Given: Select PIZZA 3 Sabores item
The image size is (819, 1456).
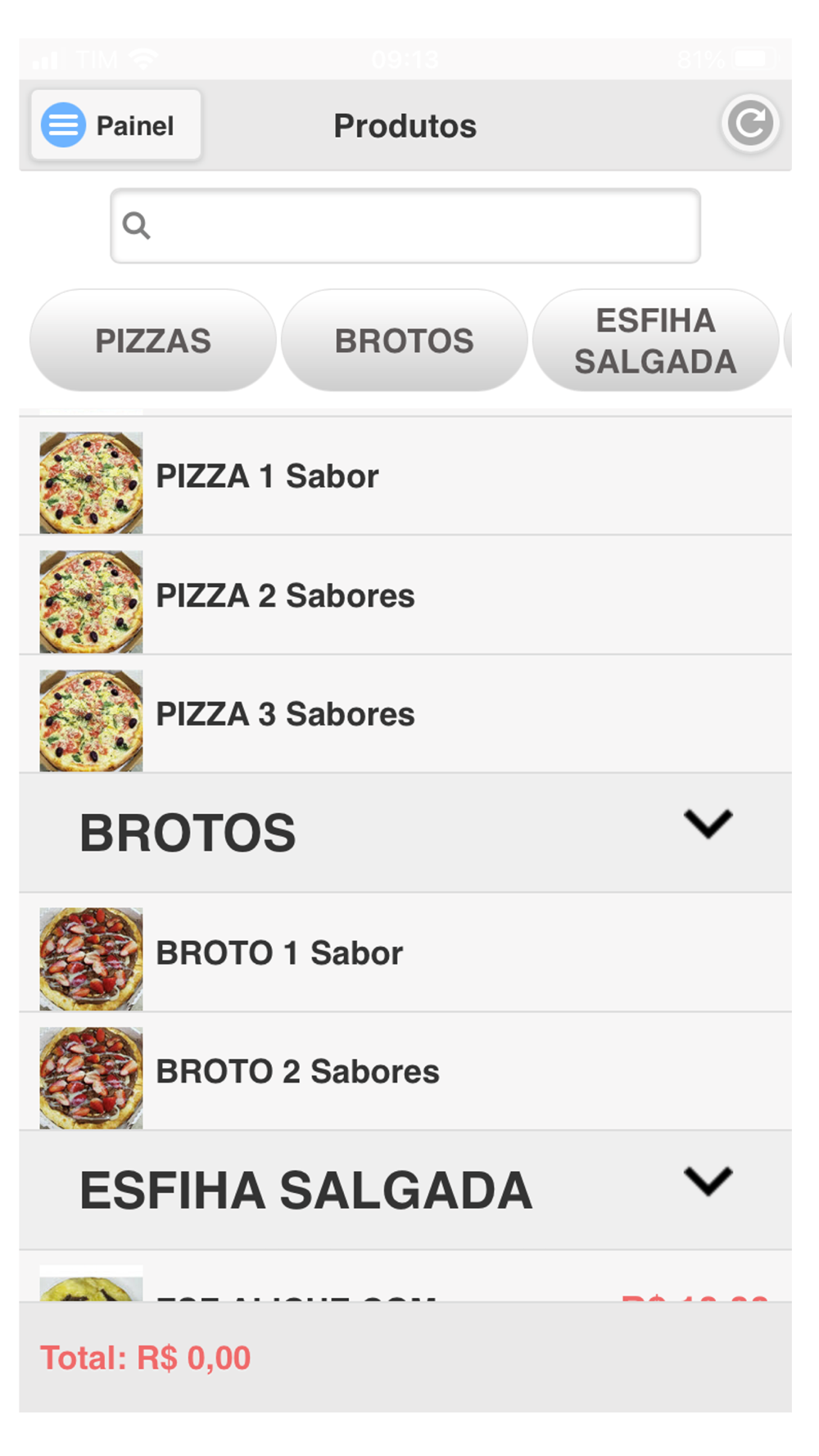Looking at the screenshot, I should [x=405, y=714].
